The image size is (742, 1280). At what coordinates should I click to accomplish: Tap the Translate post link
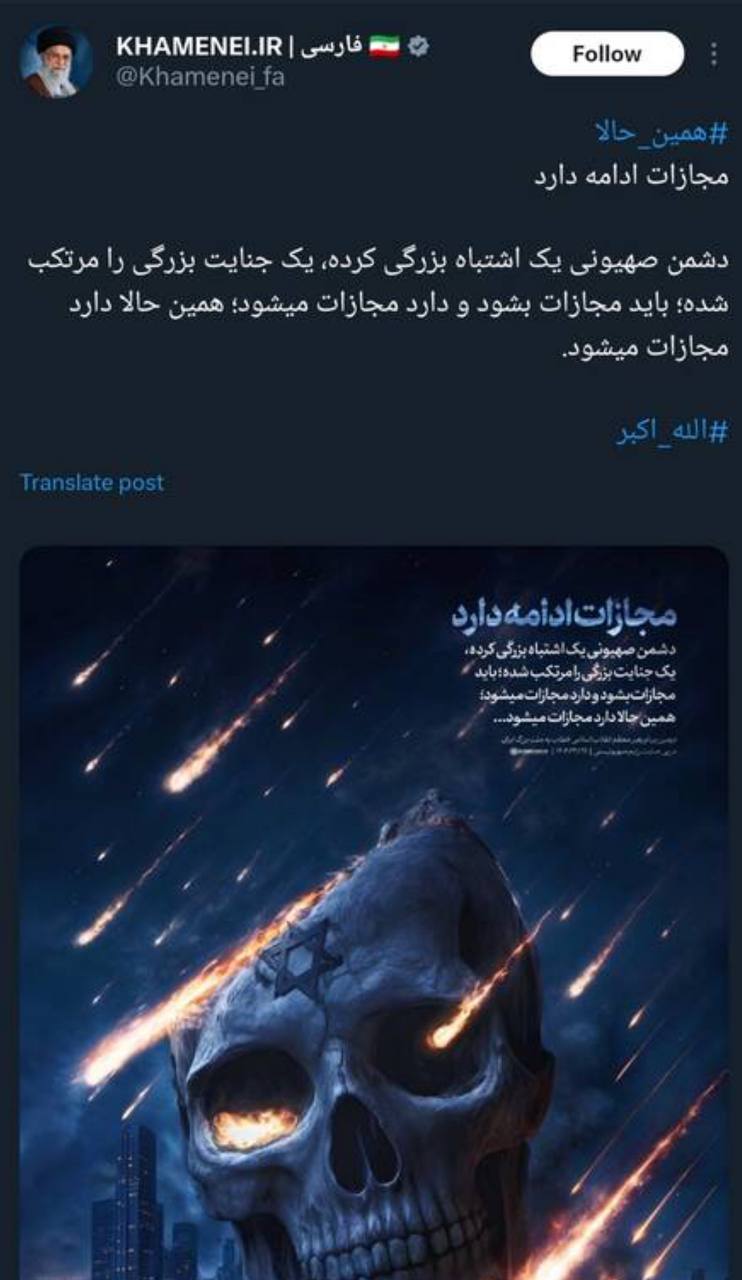pyautogui.click(x=92, y=482)
